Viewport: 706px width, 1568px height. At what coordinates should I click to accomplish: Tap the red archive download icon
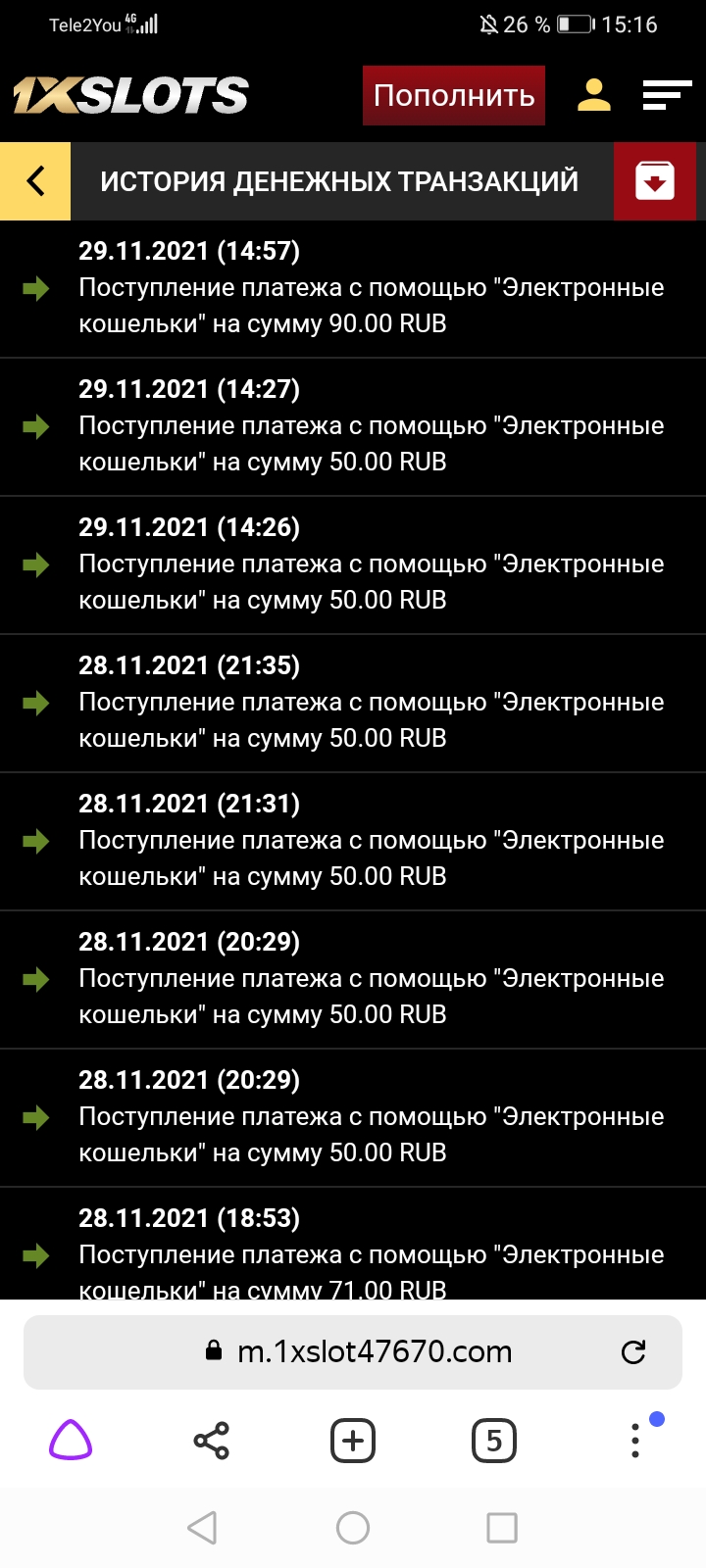pyautogui.click(x=655, y=181)
